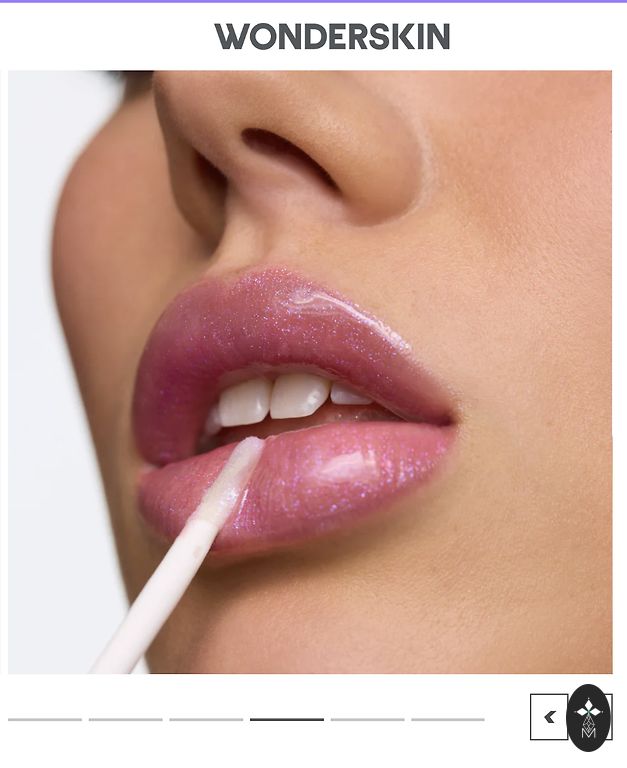Select the fifth carousel slide indicator
Screen dimensions: 627x768
367,719
